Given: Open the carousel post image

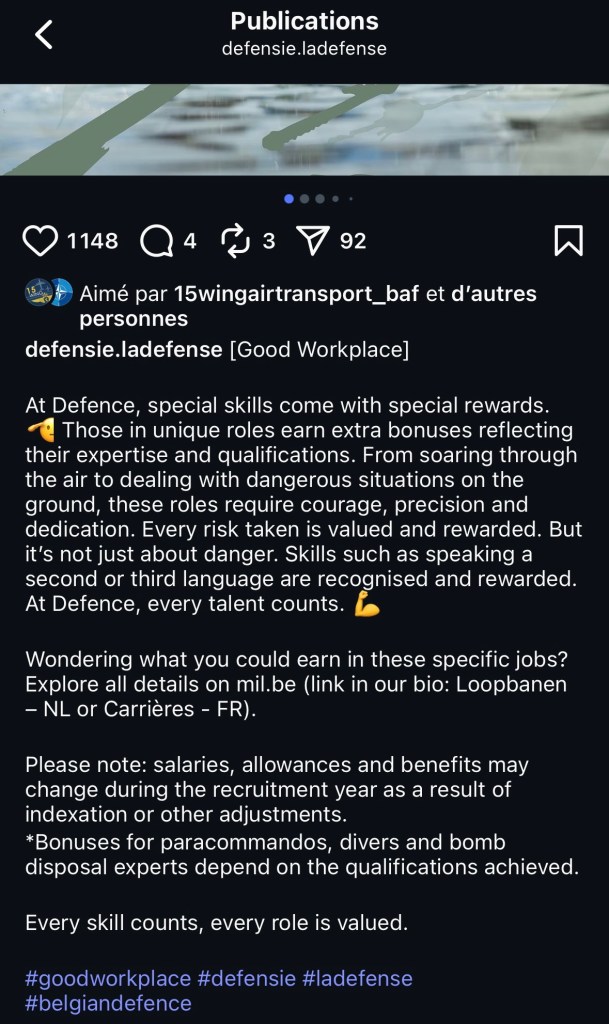Looking at the screenshot, I should tap(304, 130).
